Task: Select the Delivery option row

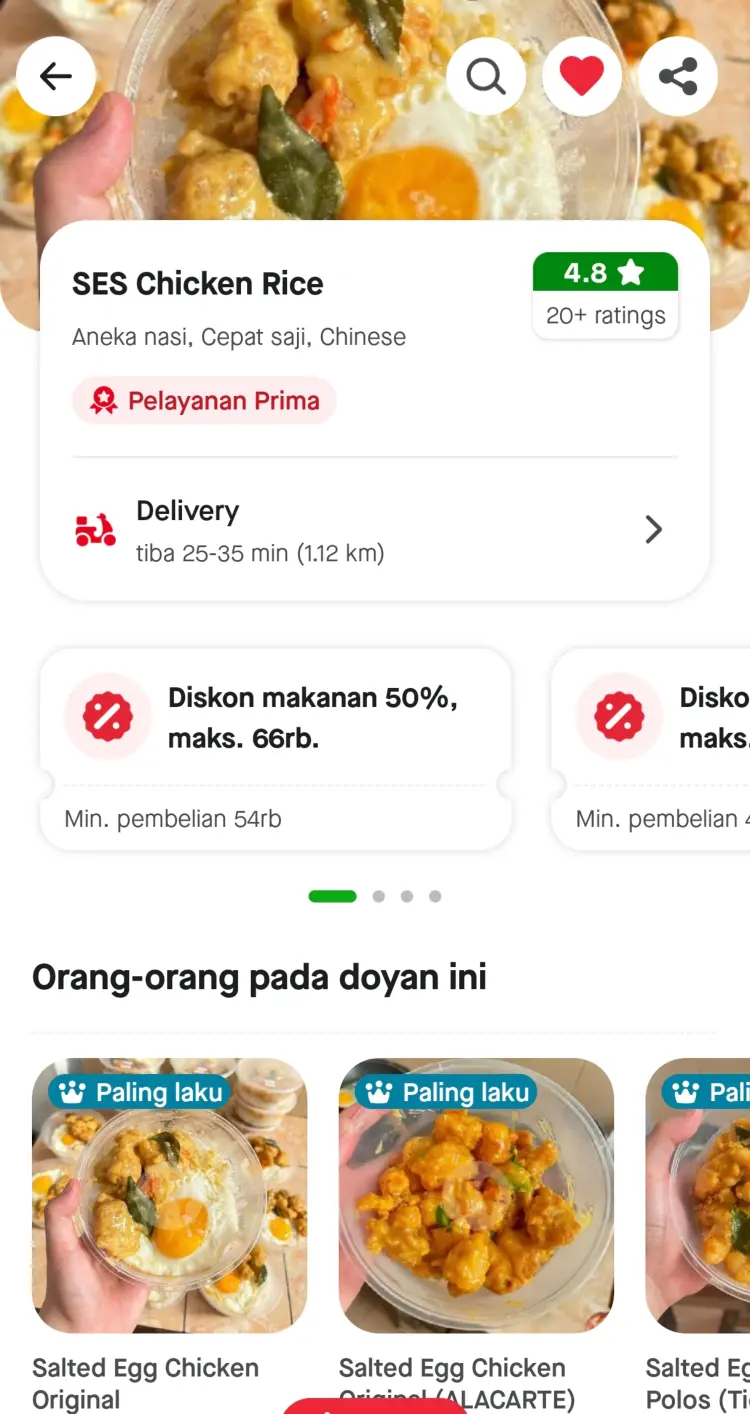Action: (x=375, y=529)
